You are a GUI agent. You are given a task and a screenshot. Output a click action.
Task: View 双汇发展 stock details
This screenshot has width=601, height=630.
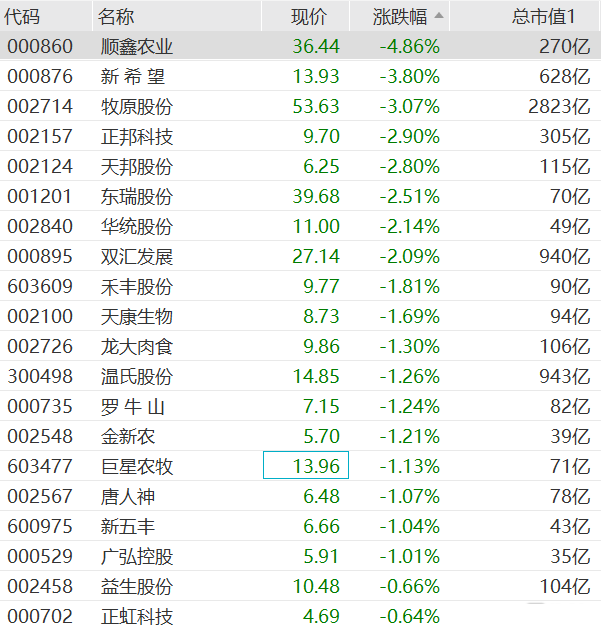pos(137,256)
